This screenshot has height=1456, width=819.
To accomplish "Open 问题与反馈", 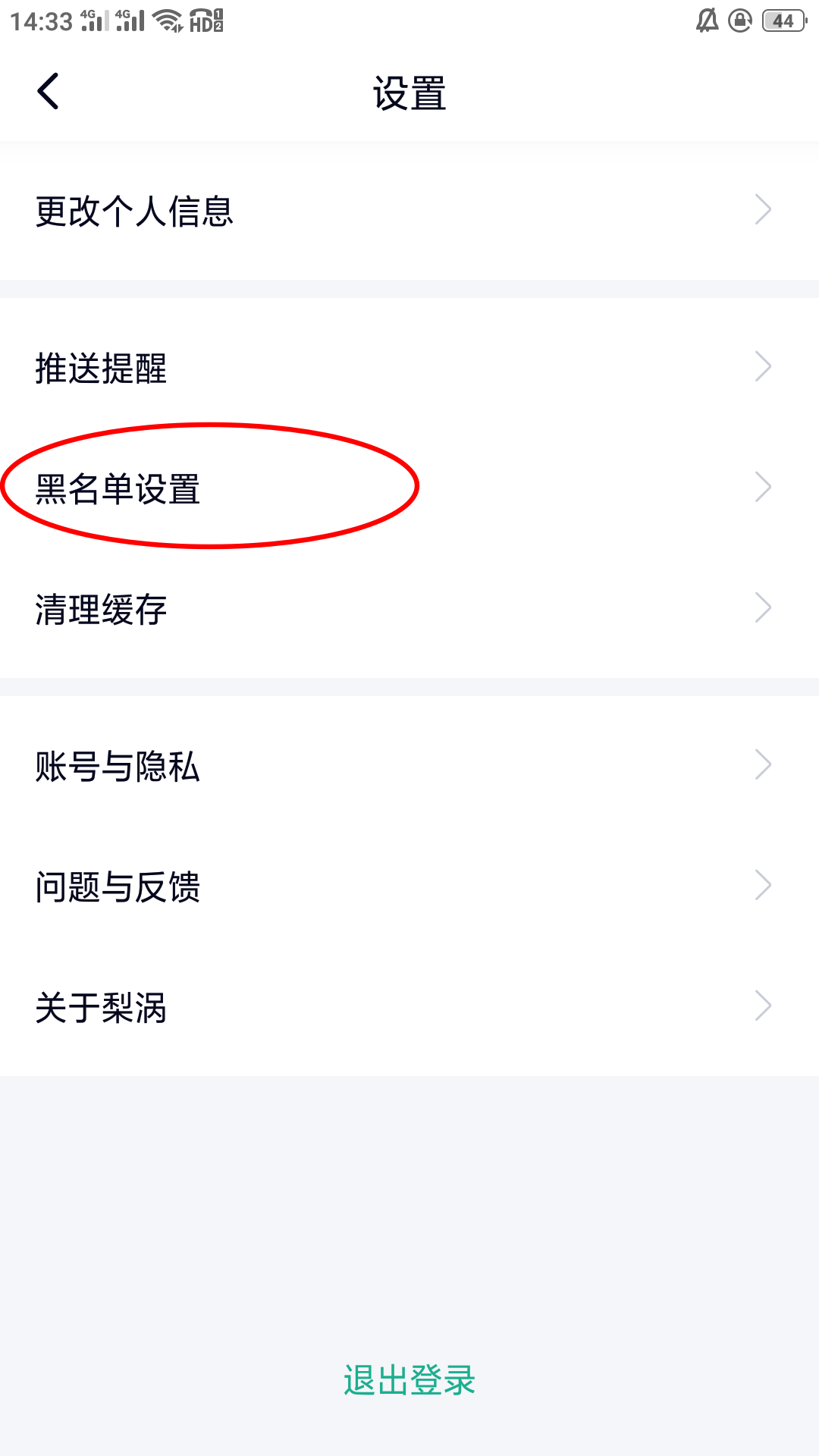I will click(x=409, y=886).
